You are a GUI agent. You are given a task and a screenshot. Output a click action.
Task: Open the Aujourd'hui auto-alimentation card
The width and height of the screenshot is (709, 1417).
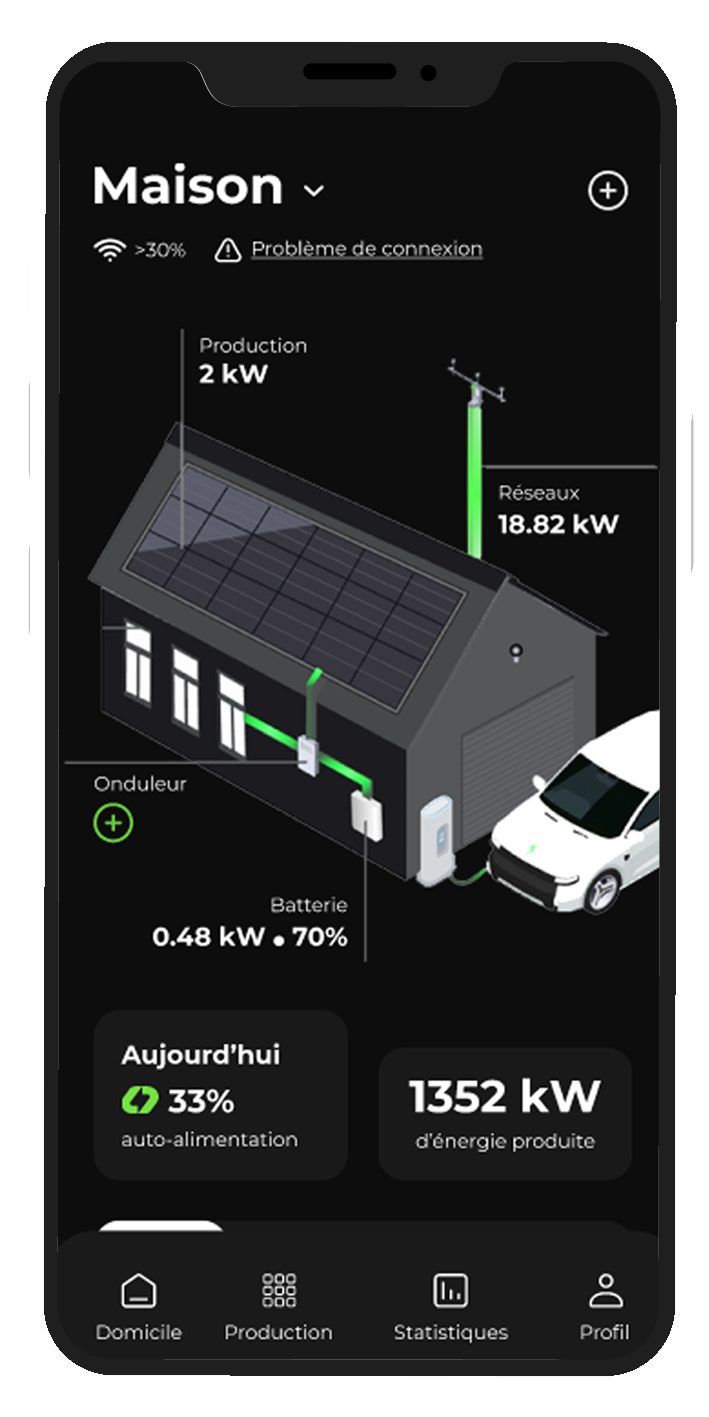pos(220,1095)
